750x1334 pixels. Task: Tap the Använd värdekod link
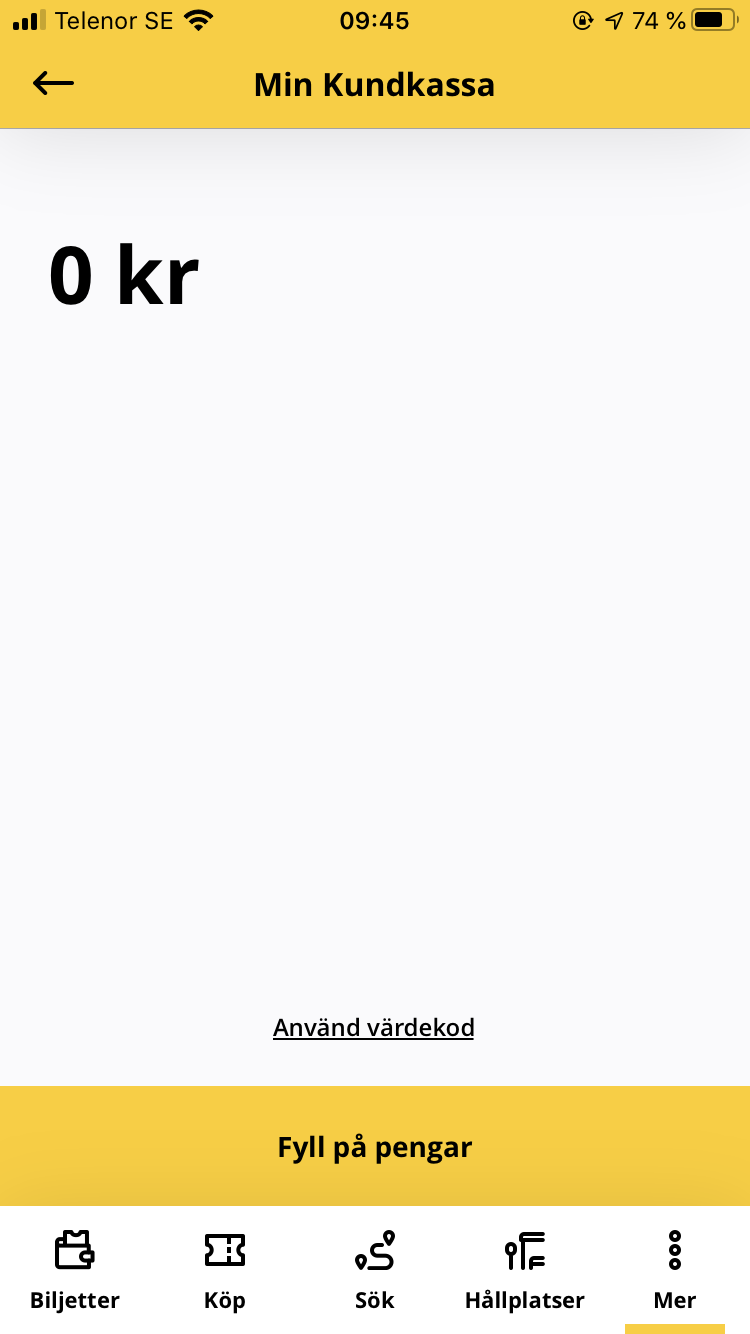(x=373, y=1027)
